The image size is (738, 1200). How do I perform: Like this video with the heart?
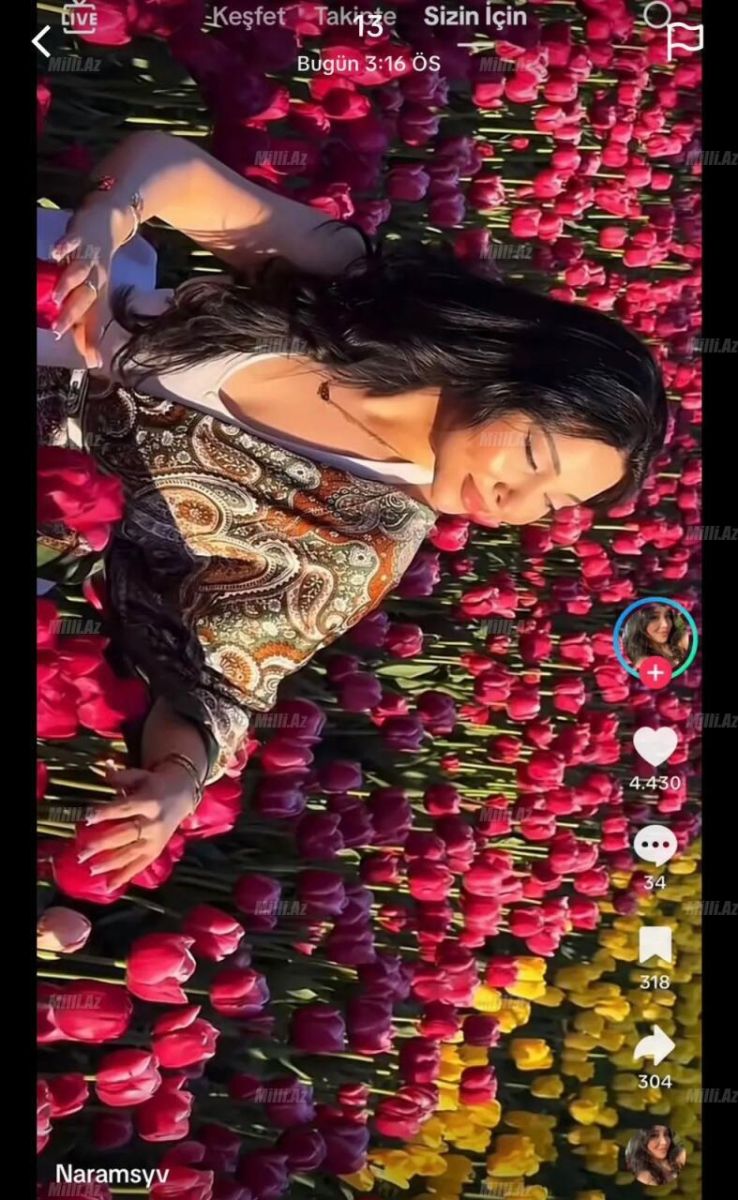point(655,746)
